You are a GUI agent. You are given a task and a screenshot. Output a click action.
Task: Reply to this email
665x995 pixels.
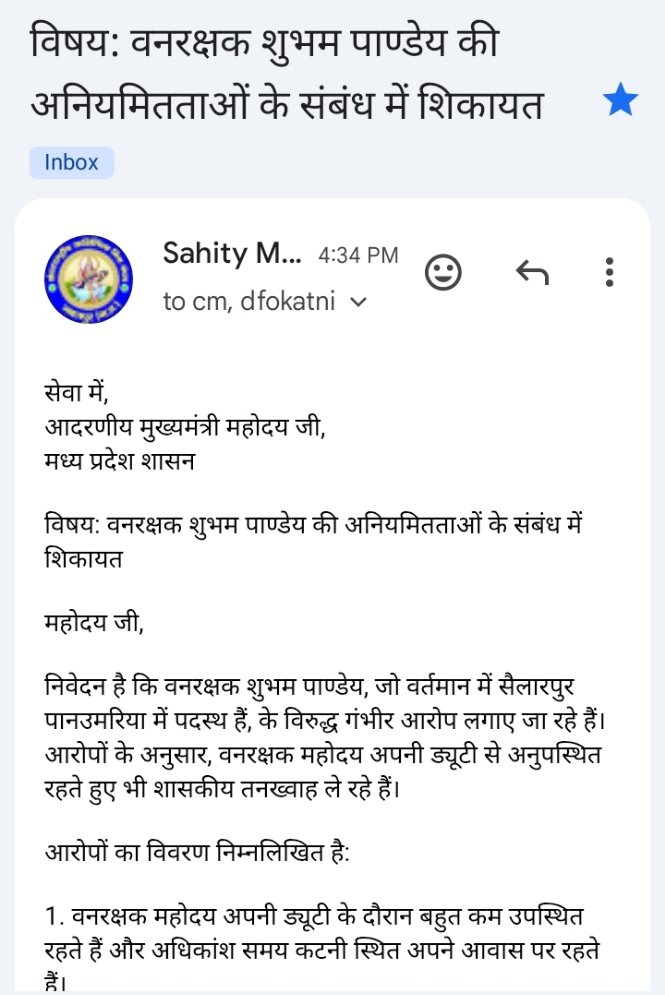click(x=531, y=272)
